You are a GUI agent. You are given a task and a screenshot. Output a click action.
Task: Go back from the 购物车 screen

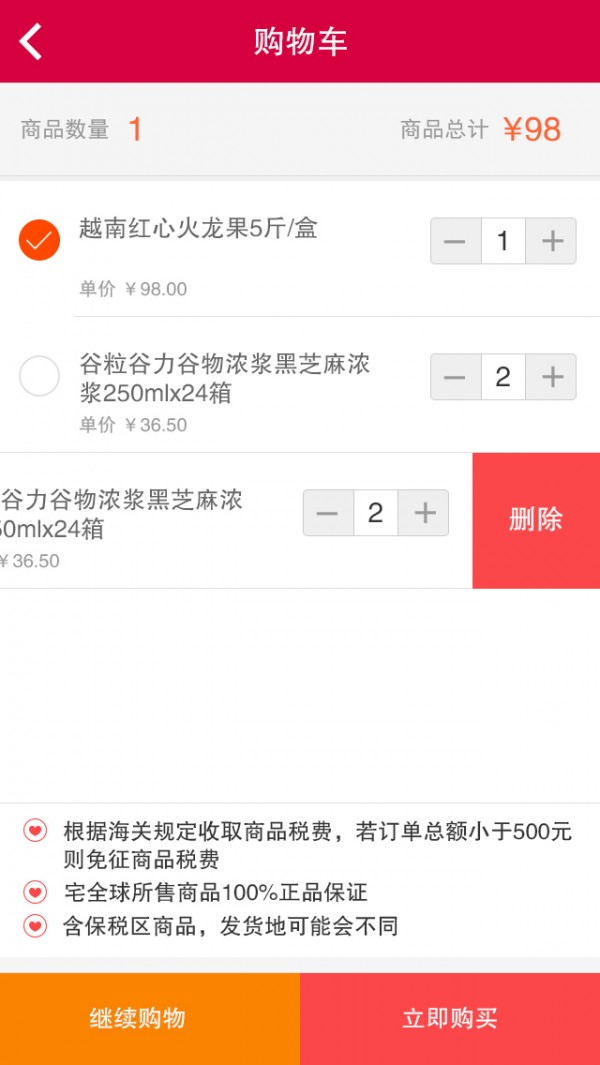coord(31,42)
